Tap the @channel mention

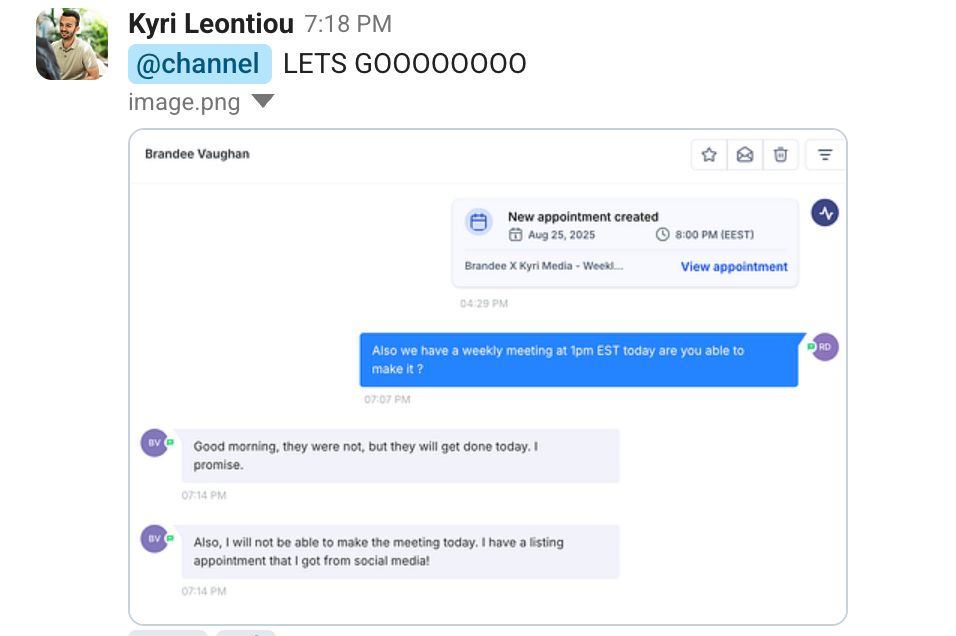199,64
